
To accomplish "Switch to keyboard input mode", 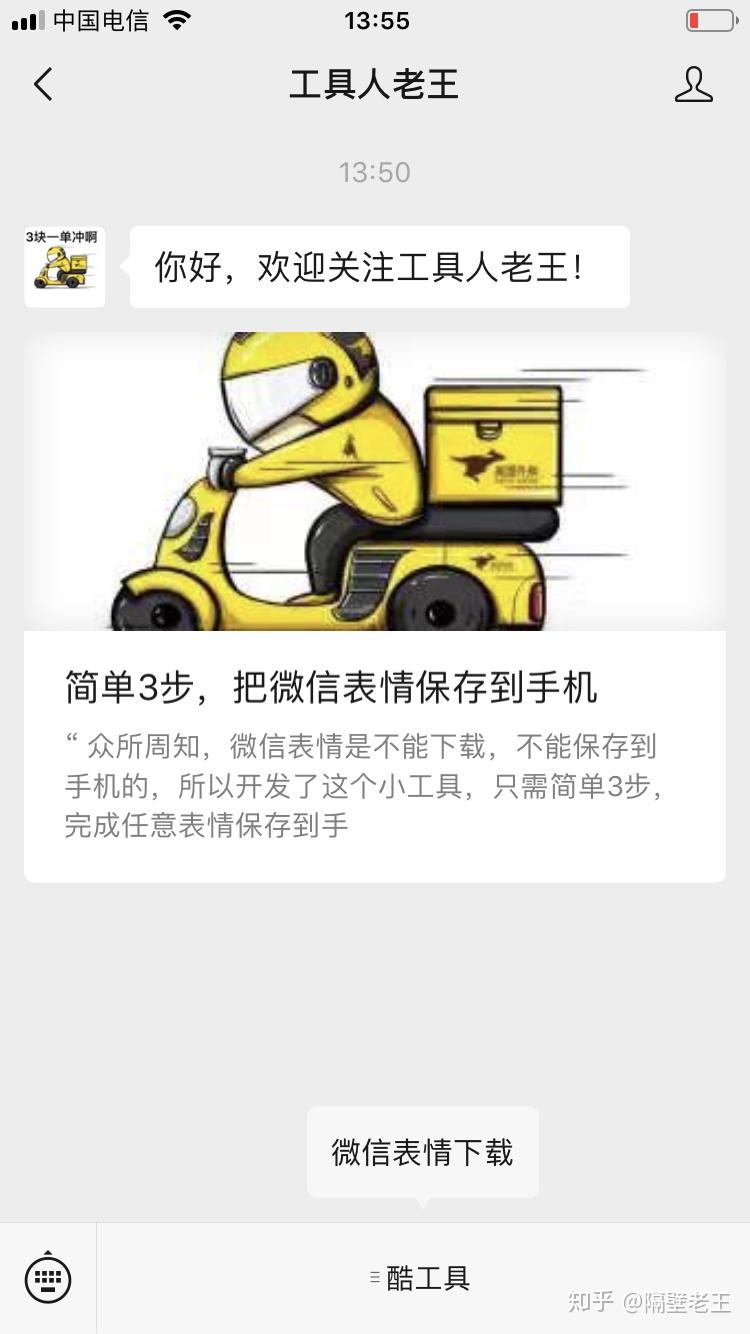I will click(x=48, y=1278).
